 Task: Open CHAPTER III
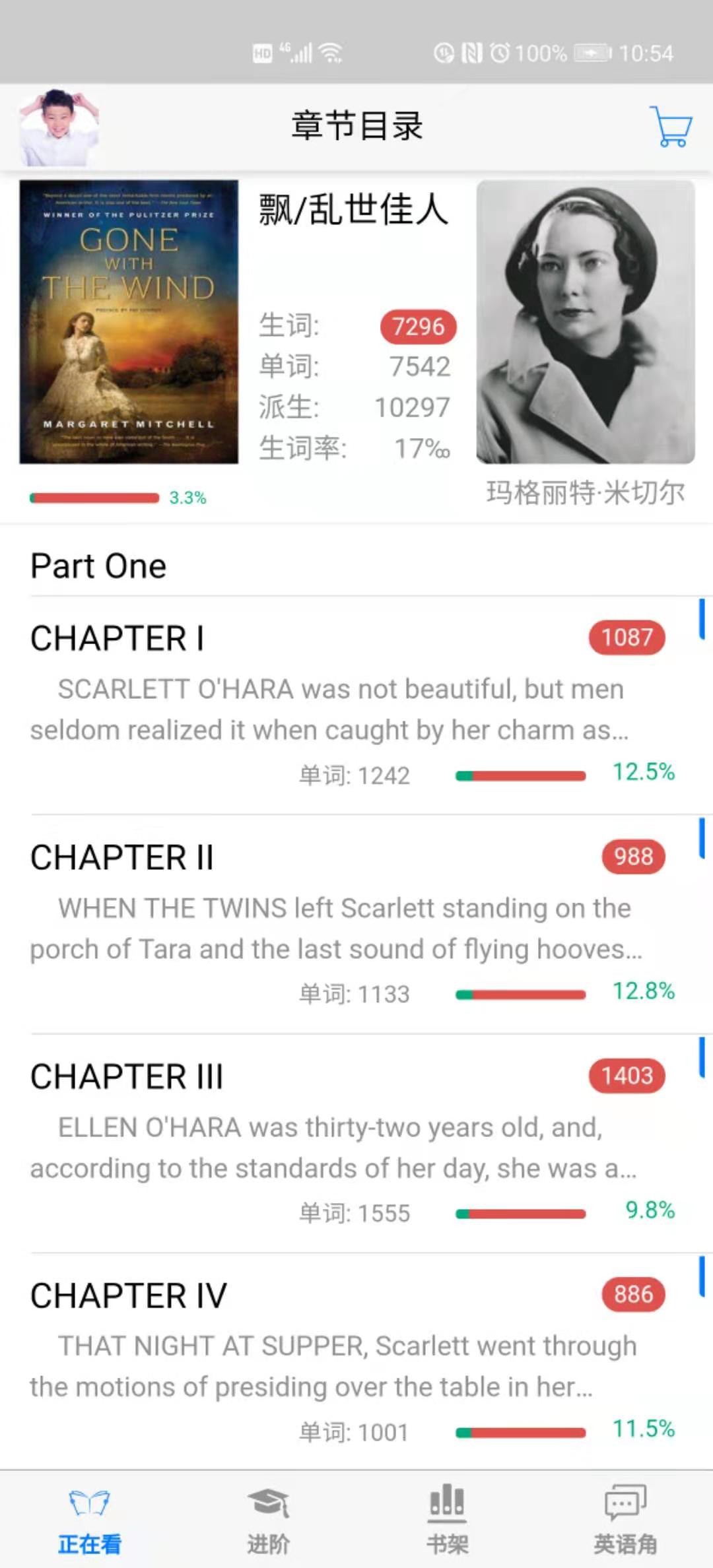(x=127, y=1077)
